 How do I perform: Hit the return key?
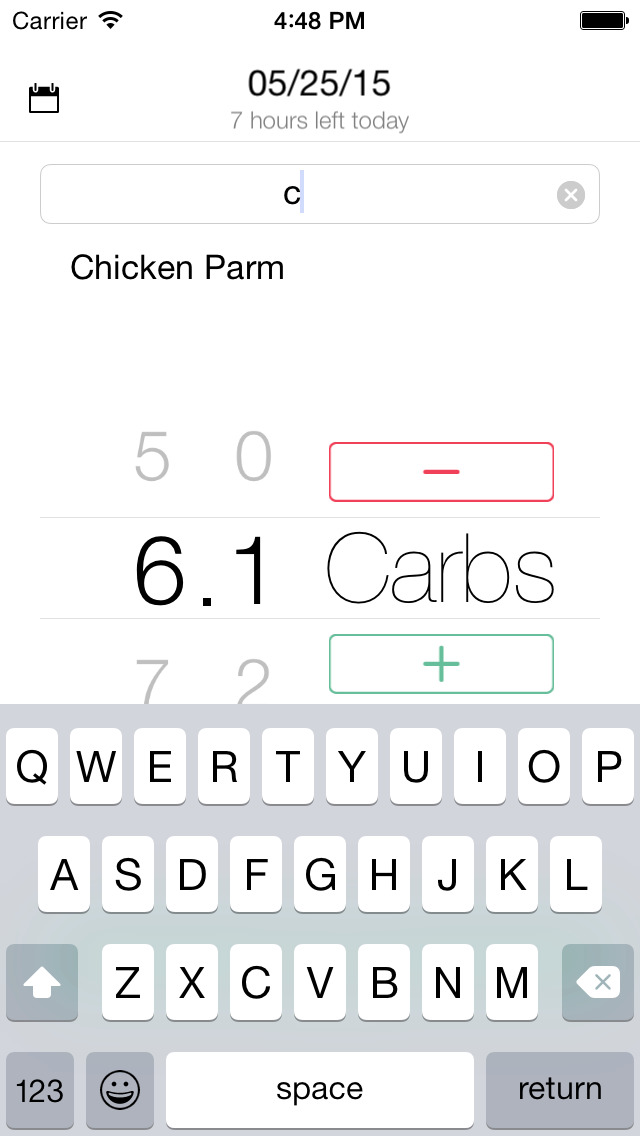[x=560, y=1090]
